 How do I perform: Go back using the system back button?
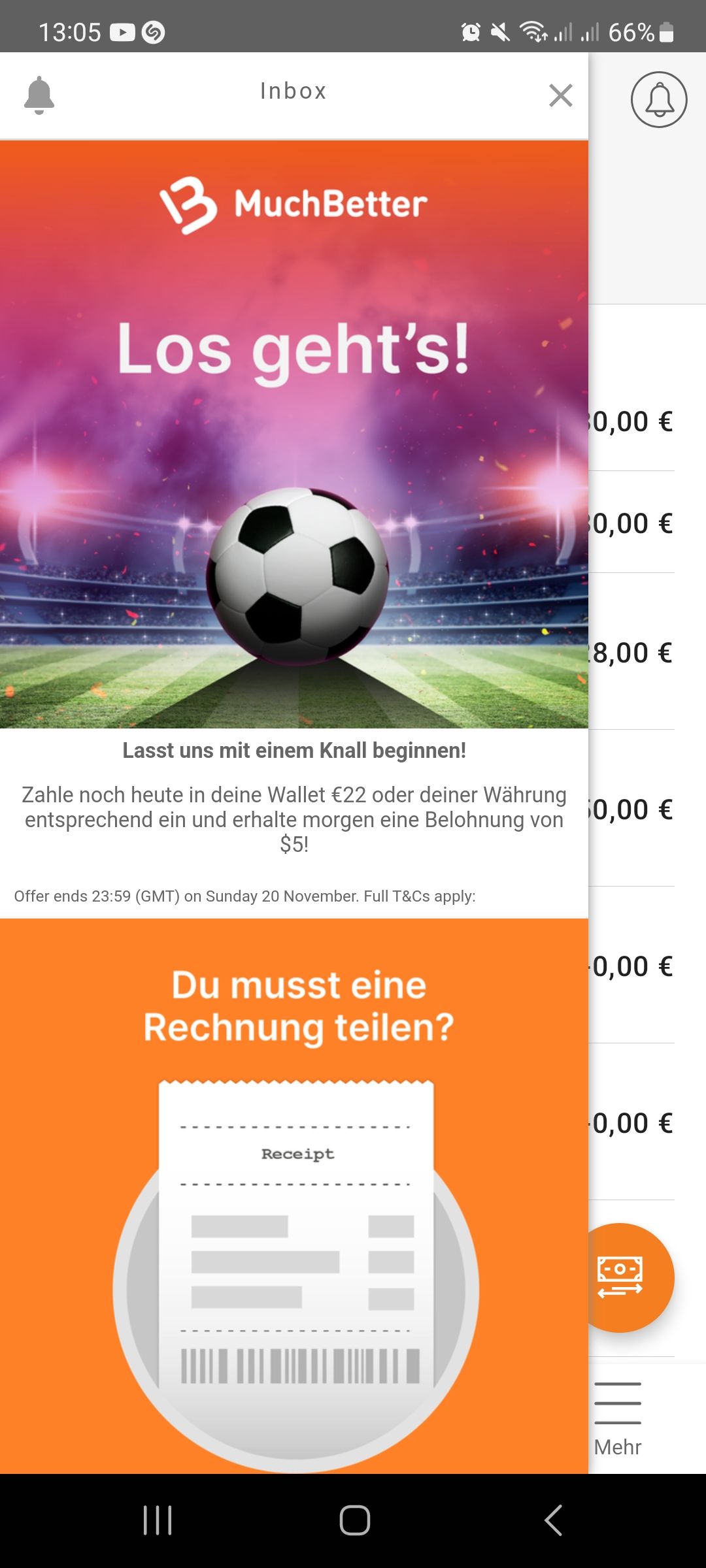(553, 1520)
